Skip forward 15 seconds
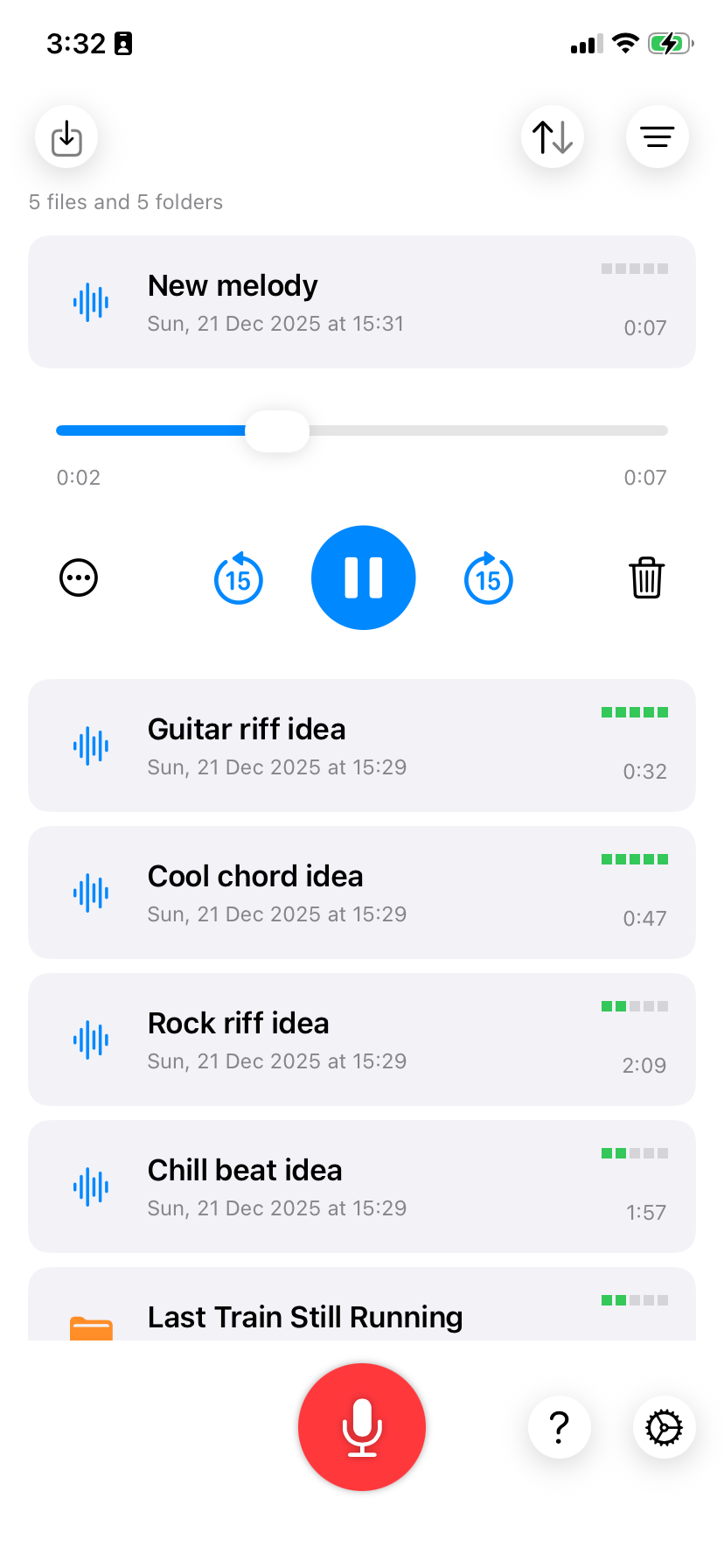 click(488, 577)
